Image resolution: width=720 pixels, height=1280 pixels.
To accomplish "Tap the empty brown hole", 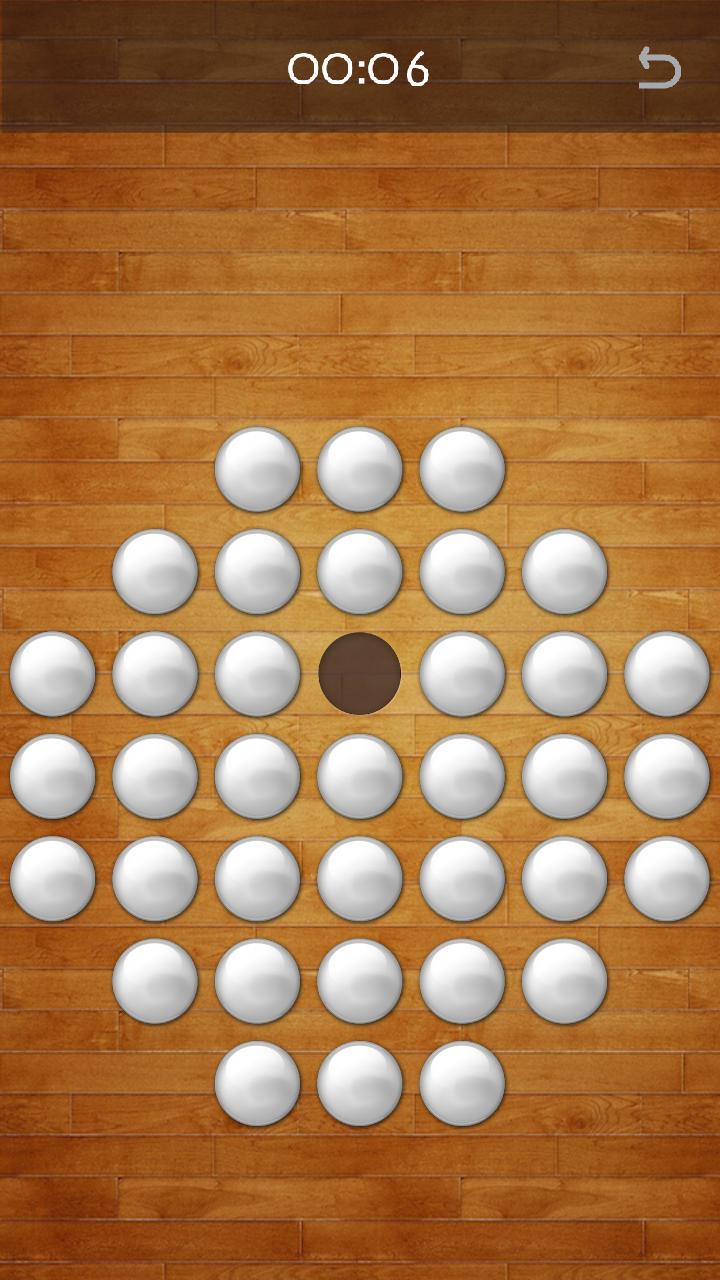I will point(360,674).
